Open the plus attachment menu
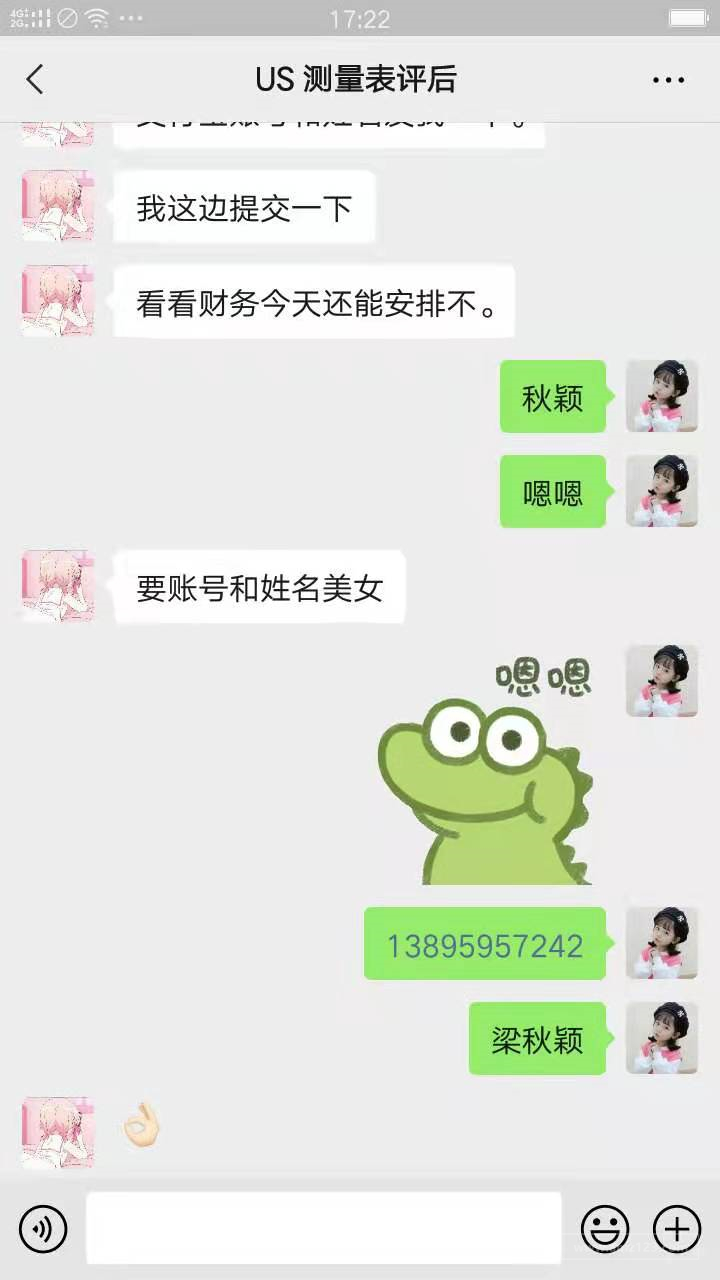720x1280 pixels. pyautogui.click(x=677, y=1228)
